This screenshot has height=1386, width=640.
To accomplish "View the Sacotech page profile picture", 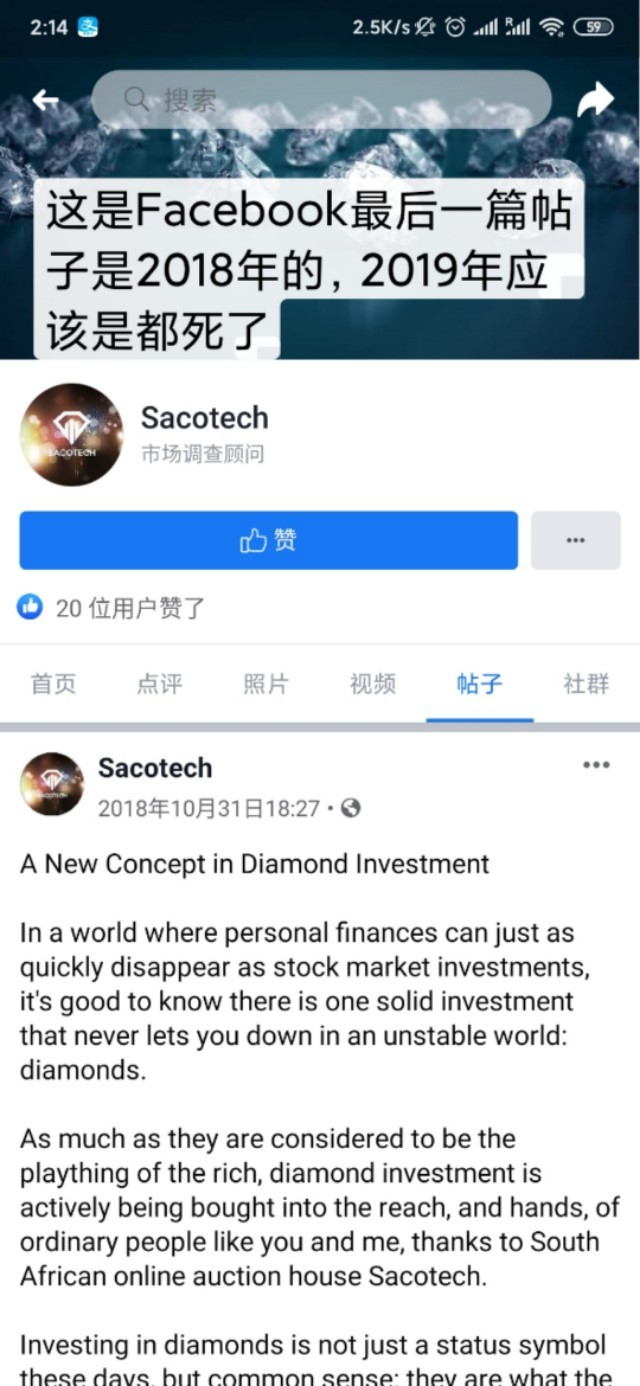I will click(x=72, y=434).
